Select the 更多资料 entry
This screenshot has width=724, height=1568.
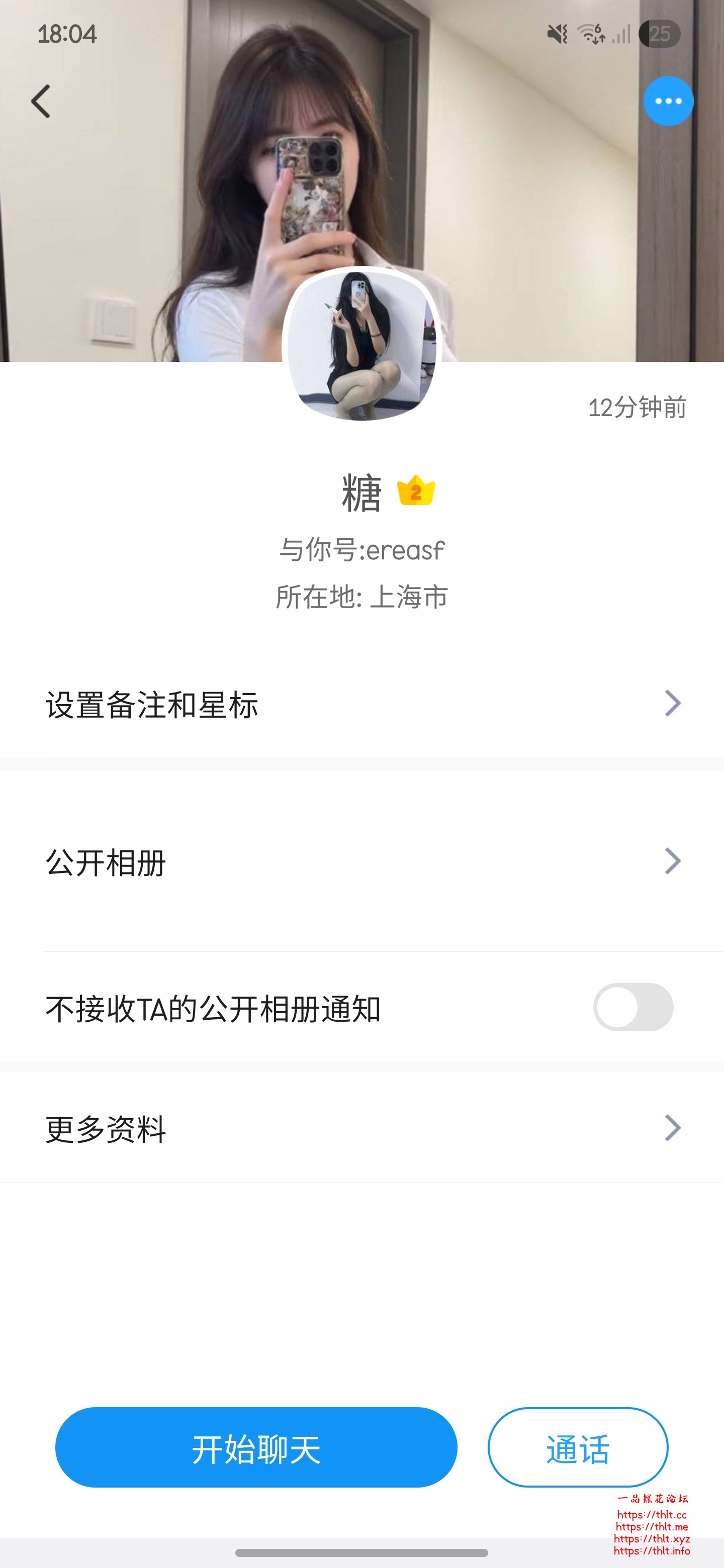tap(106, 1129)
